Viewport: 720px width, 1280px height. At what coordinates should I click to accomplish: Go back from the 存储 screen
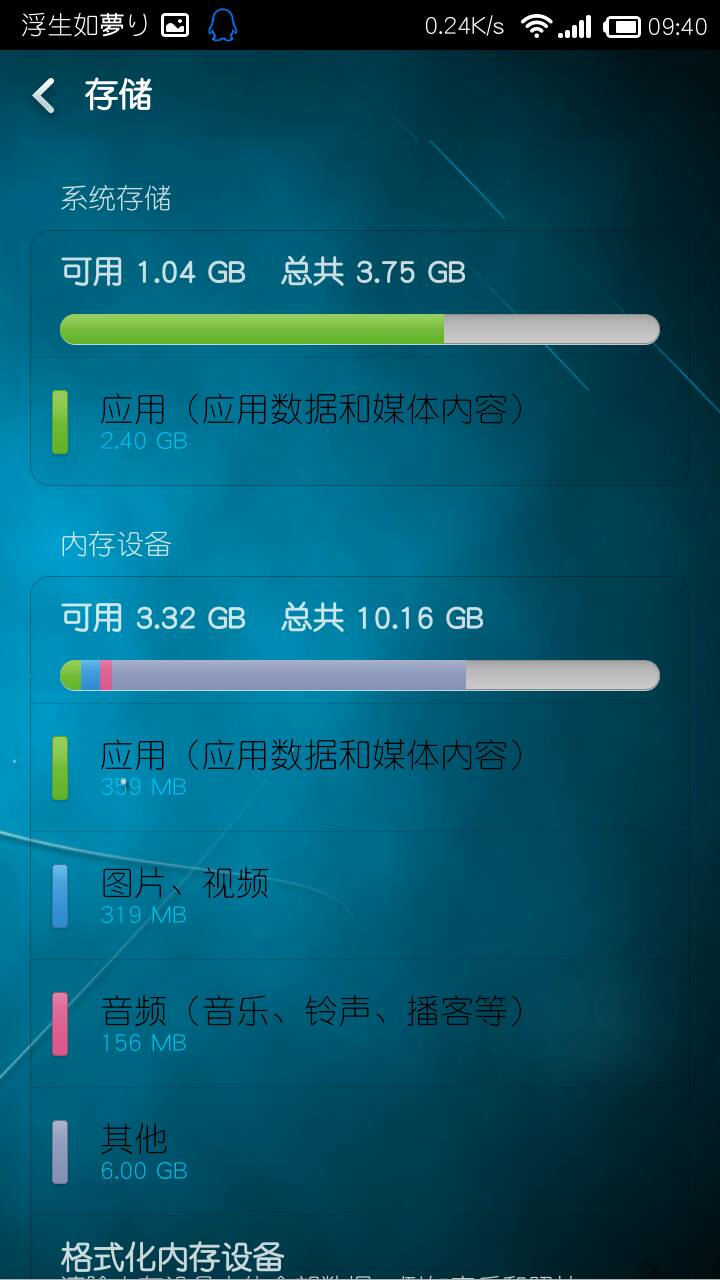(x=44, y=96)
